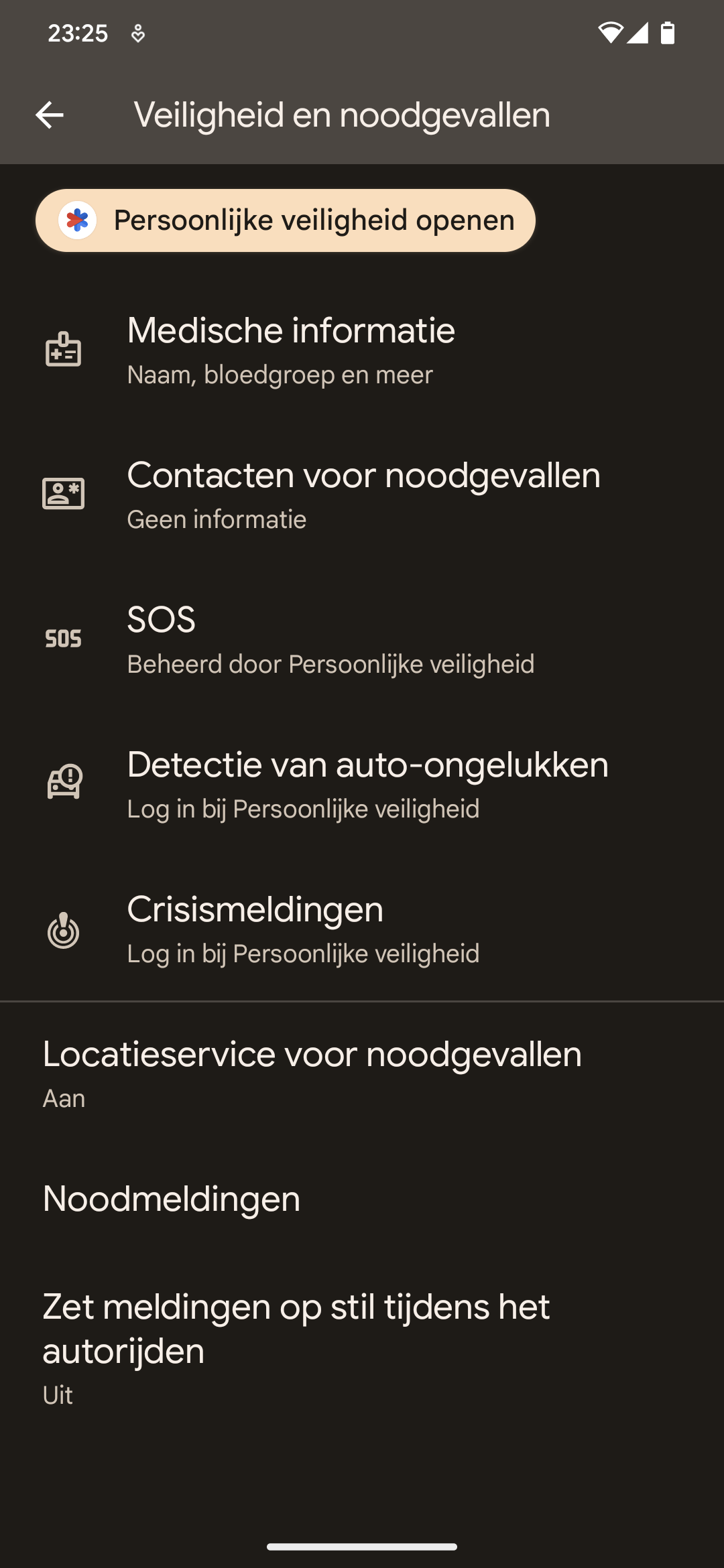Open Medische informatie

362,350
